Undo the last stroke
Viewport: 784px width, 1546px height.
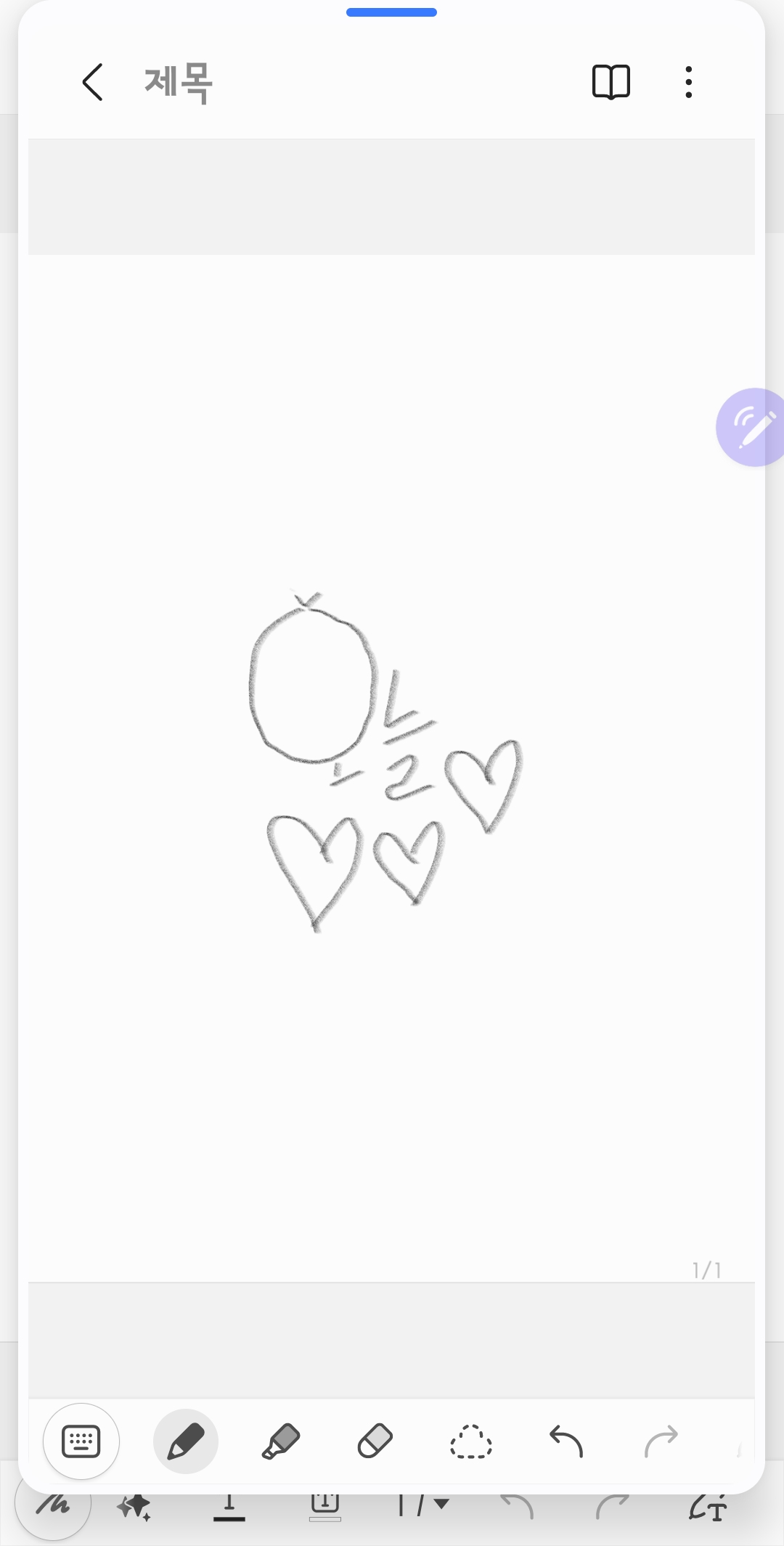(x=566, y=1441)
